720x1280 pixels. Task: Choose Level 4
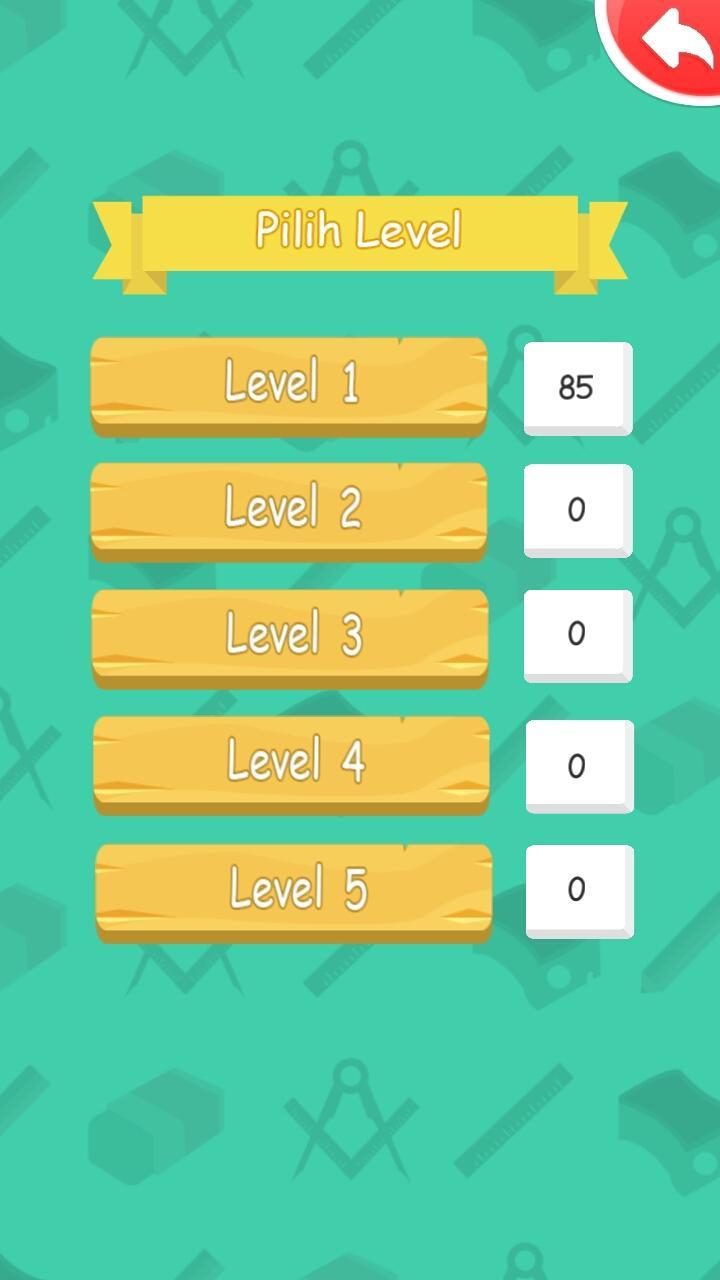[291, 764]
